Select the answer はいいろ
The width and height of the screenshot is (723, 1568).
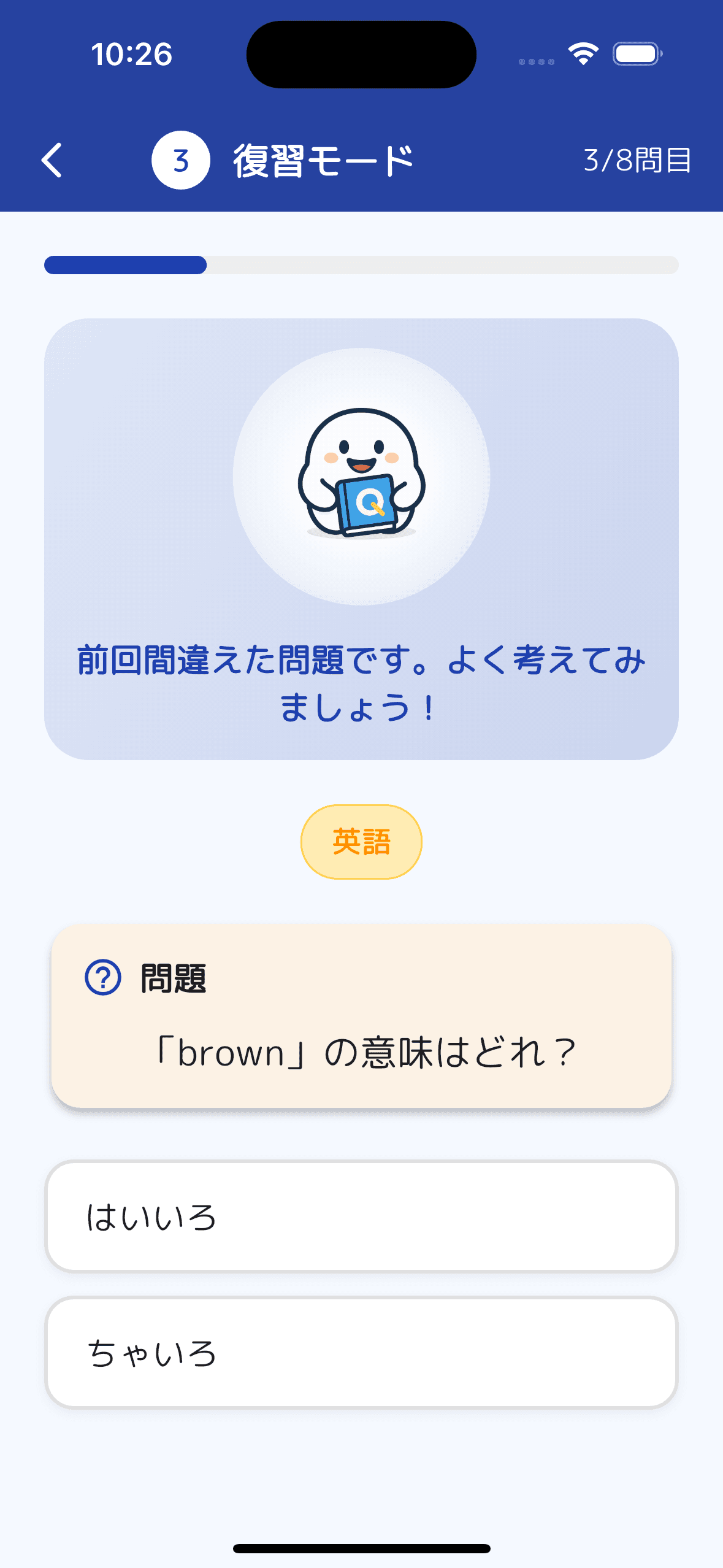[361, 1216]
